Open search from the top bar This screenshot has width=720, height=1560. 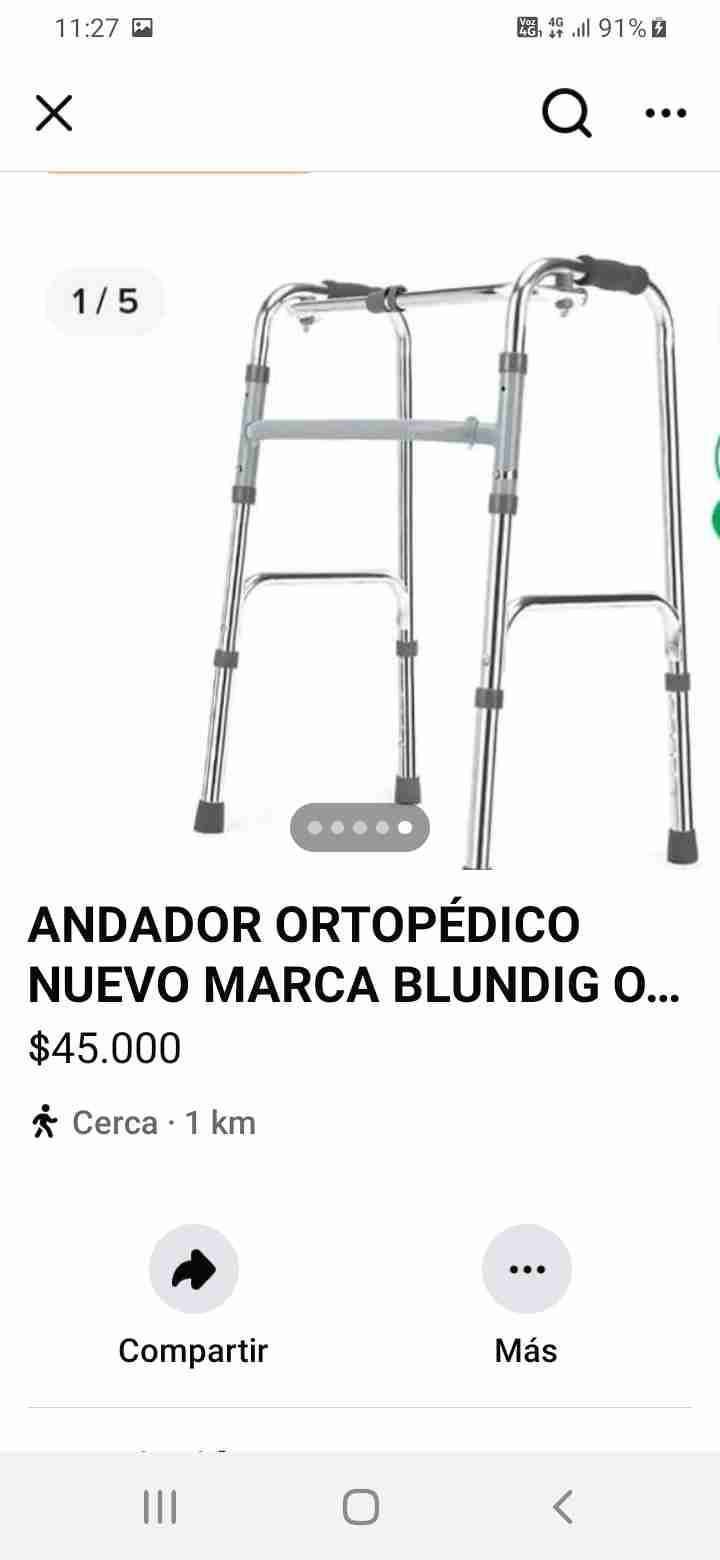566,113
